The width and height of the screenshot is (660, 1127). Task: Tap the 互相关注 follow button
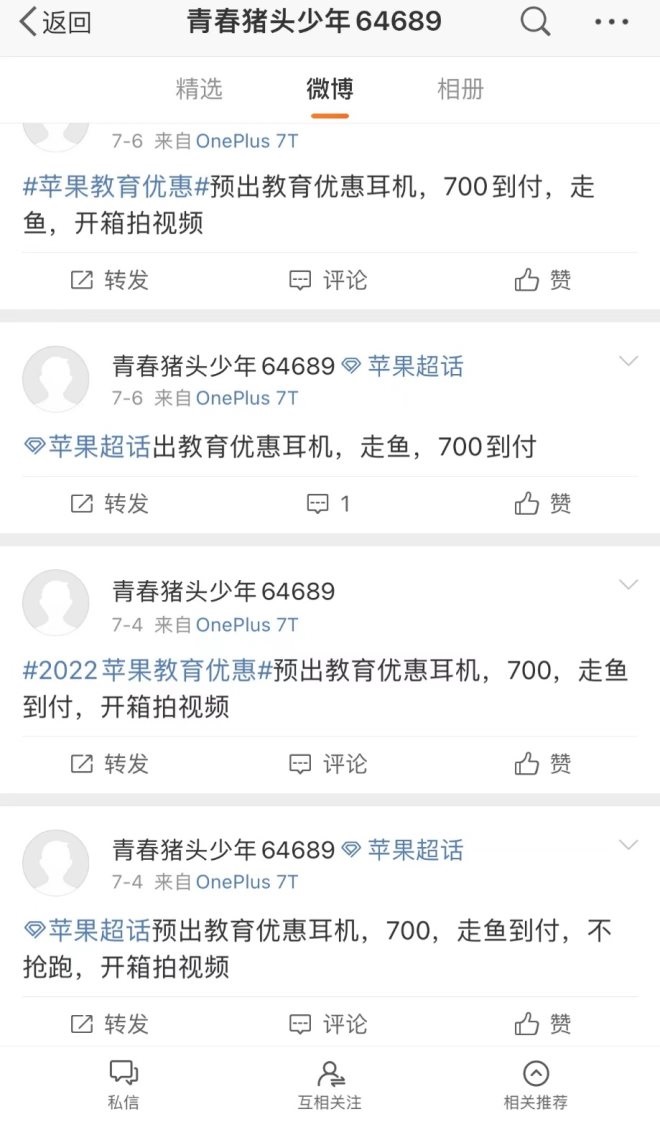coord(329,1085)
